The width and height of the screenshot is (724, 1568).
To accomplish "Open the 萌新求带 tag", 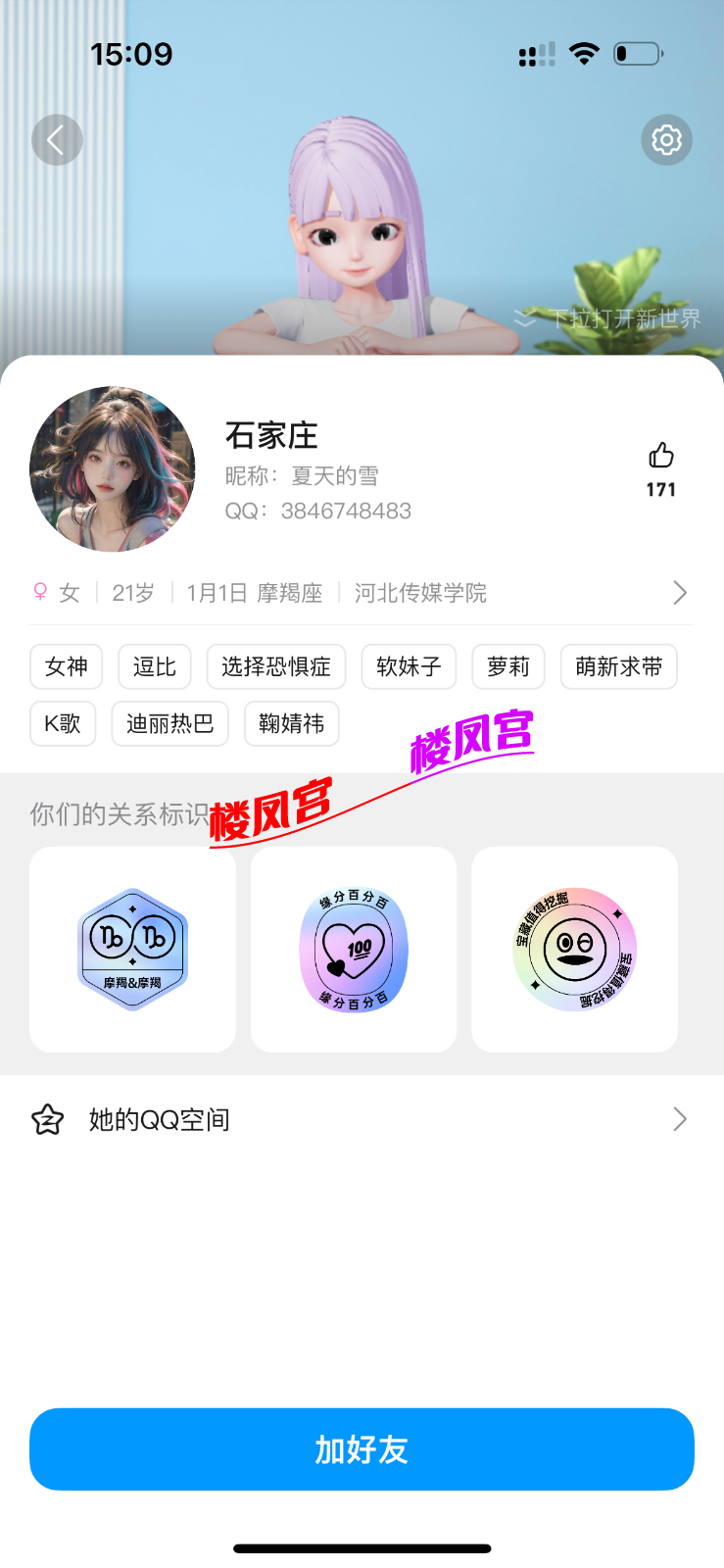I will 618,666.
